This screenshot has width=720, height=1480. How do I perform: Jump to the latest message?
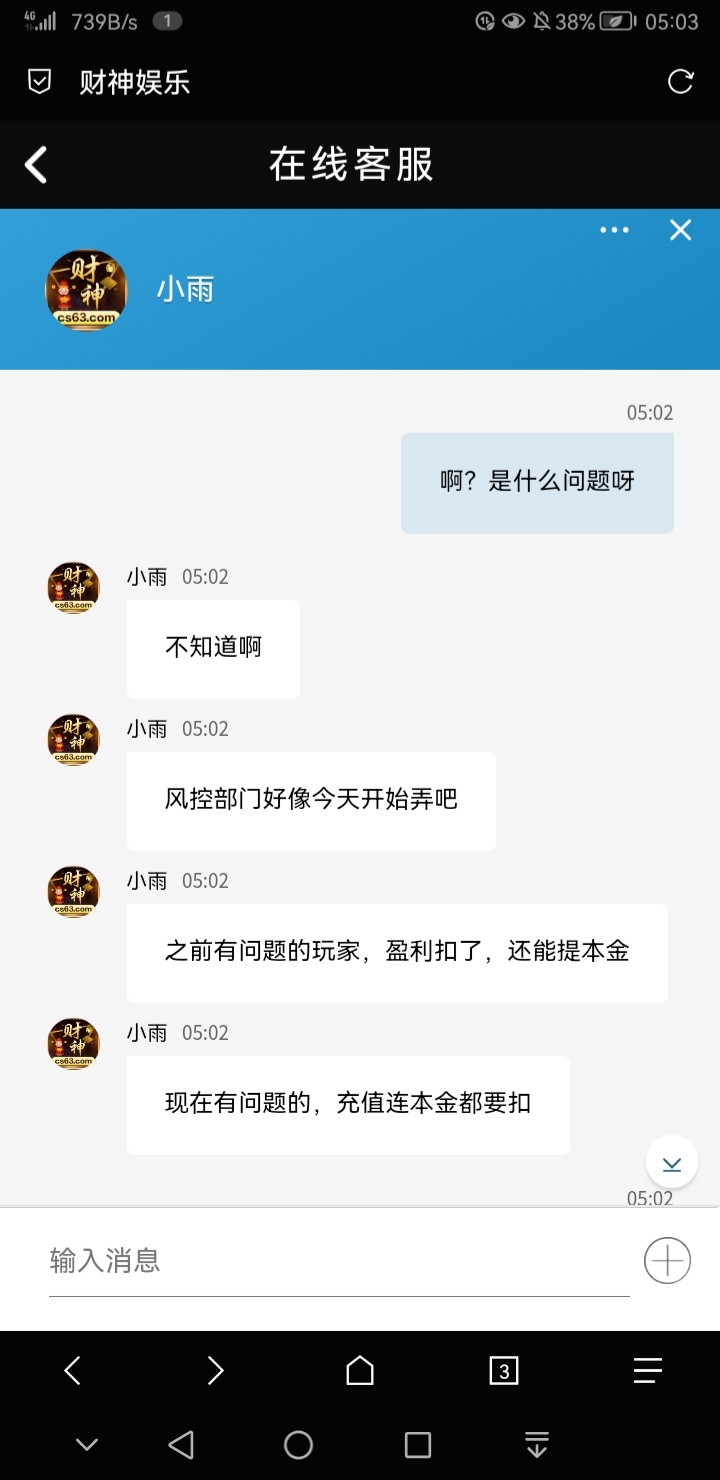(672, 1162)
